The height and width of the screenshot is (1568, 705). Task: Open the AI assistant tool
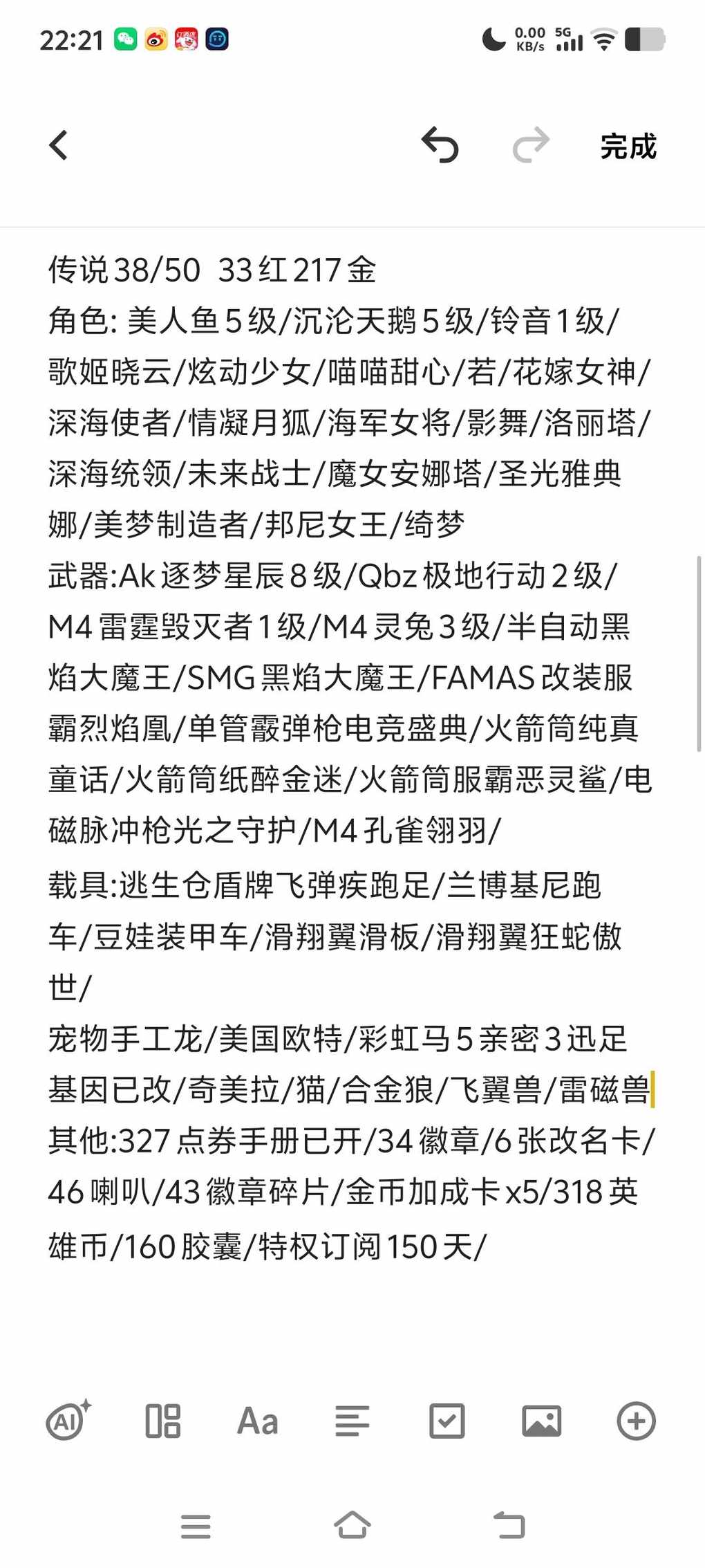pyautogui.click(x=68, y=1422)
